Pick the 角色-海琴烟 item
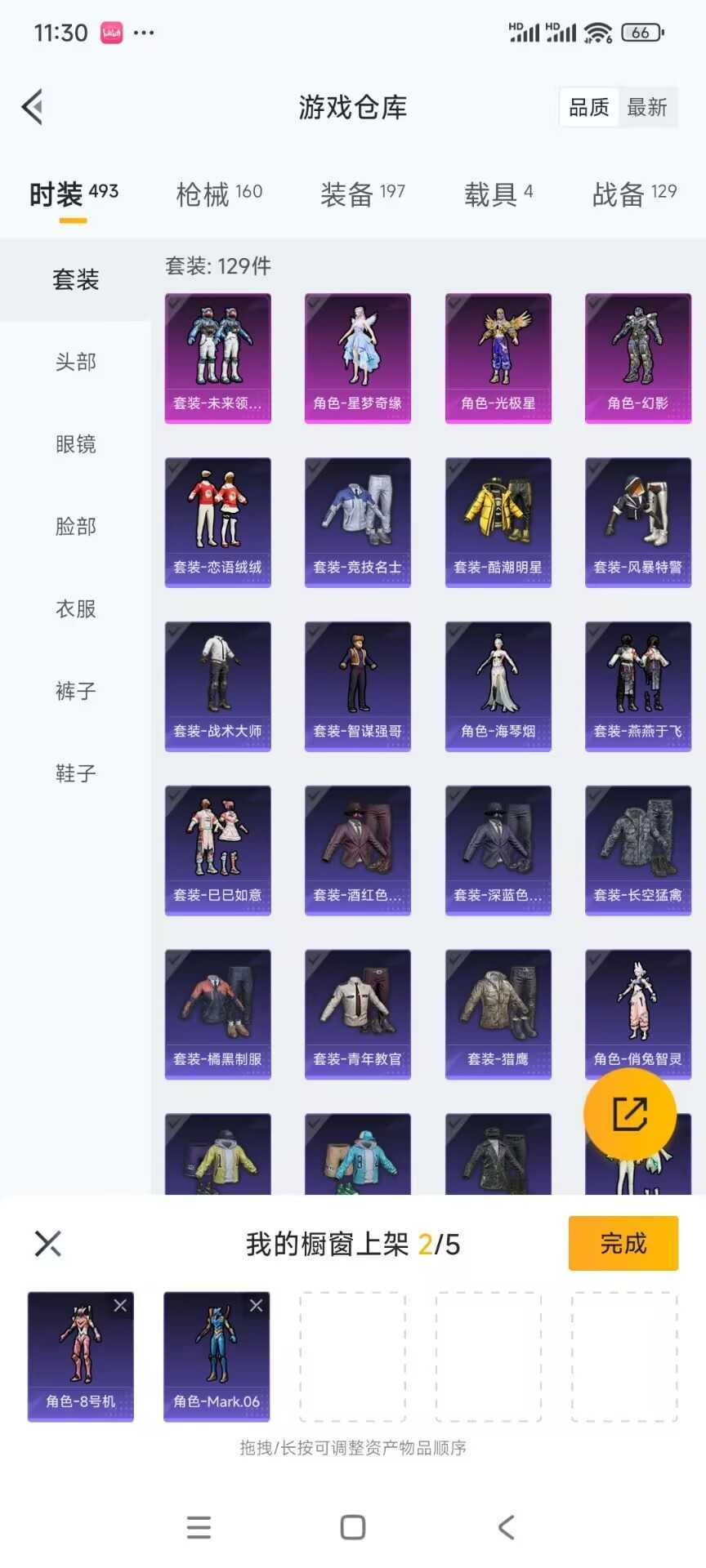This screenshot has height=1568, width=706. 498,687
